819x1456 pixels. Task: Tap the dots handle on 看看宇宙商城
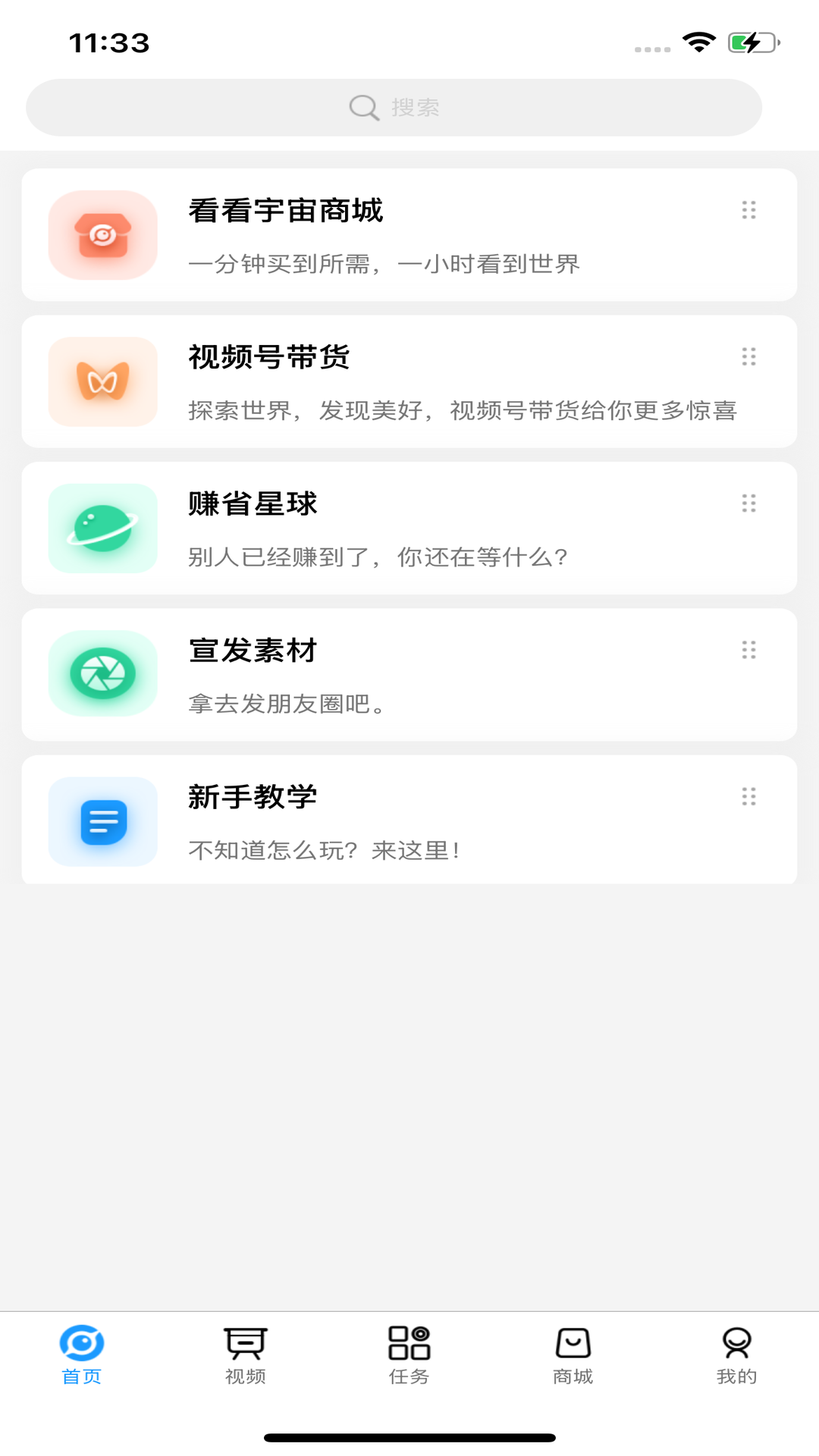[748, 210]
